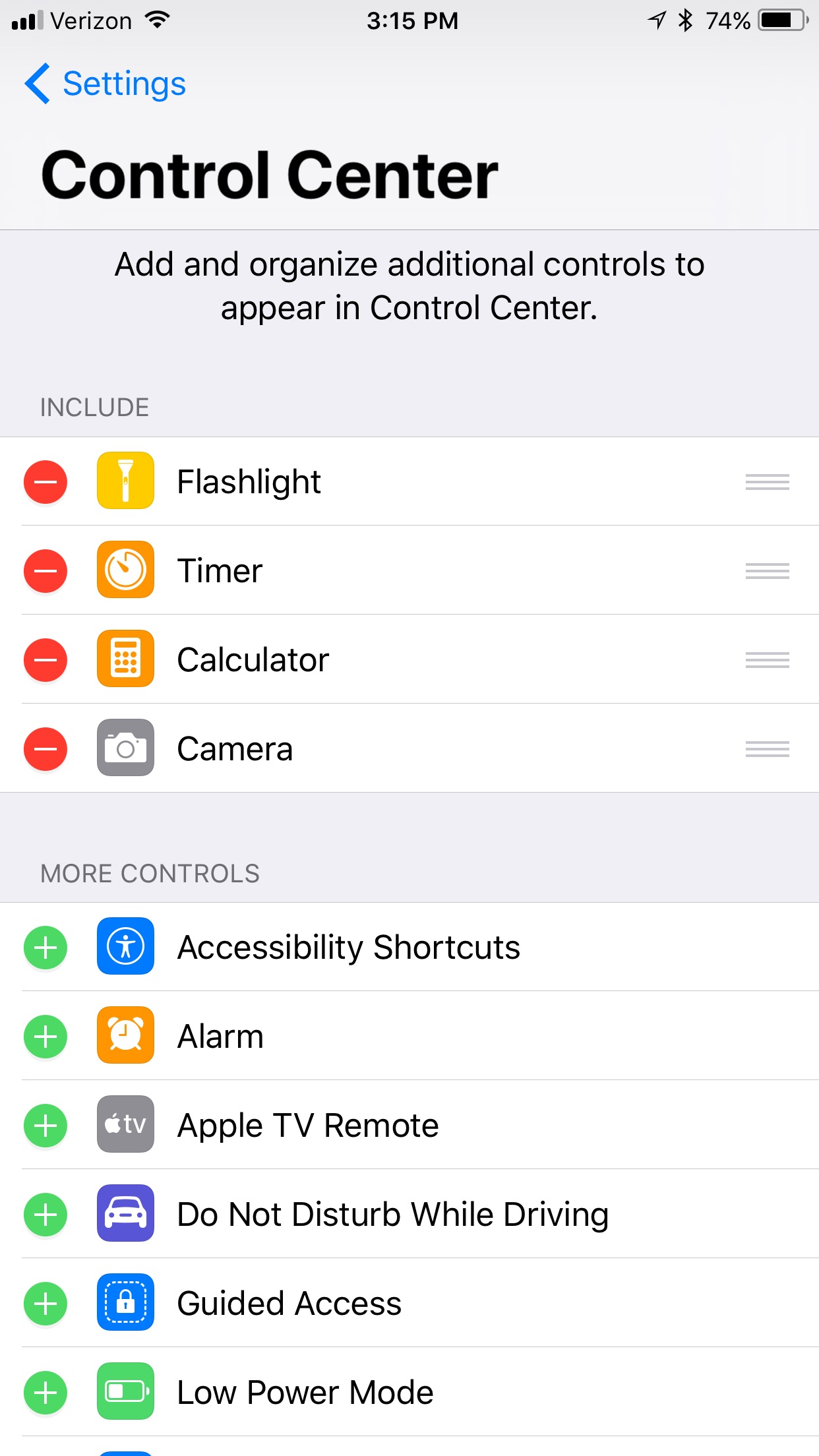This screenshot has width=819, height=1456.
Task: Add Alarm to Control Center
Action: (x=45, y=1037)
